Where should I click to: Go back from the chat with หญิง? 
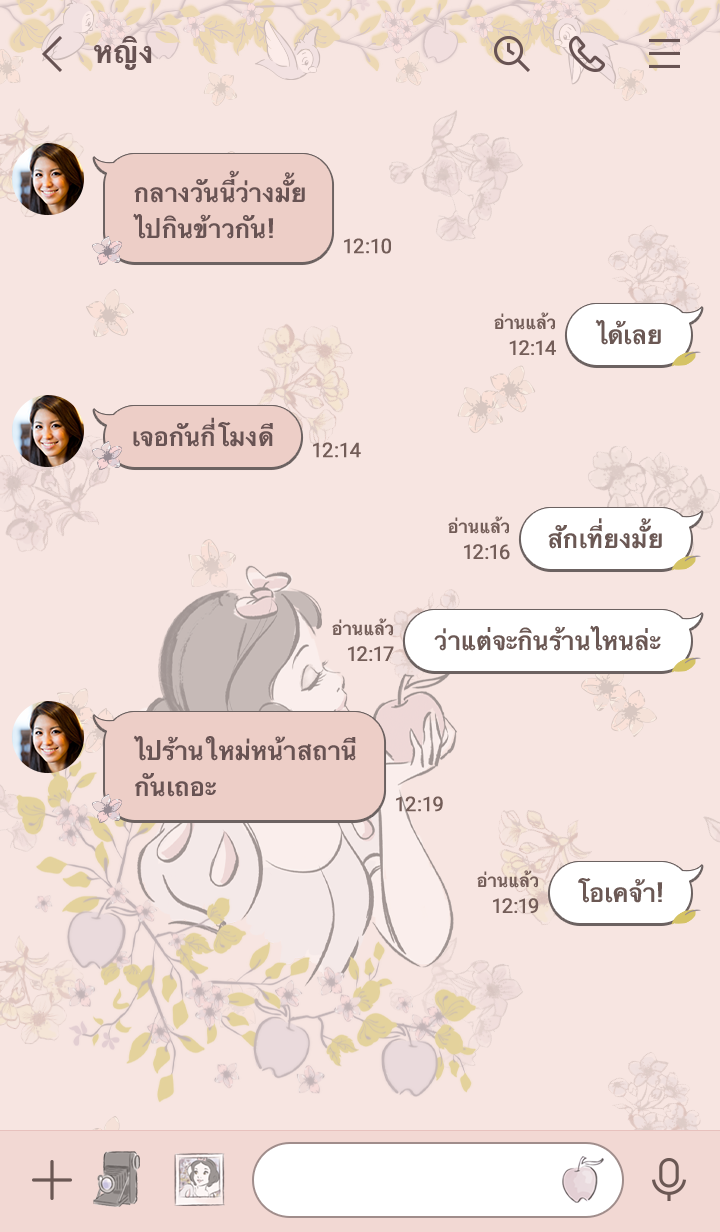(52, 54)
